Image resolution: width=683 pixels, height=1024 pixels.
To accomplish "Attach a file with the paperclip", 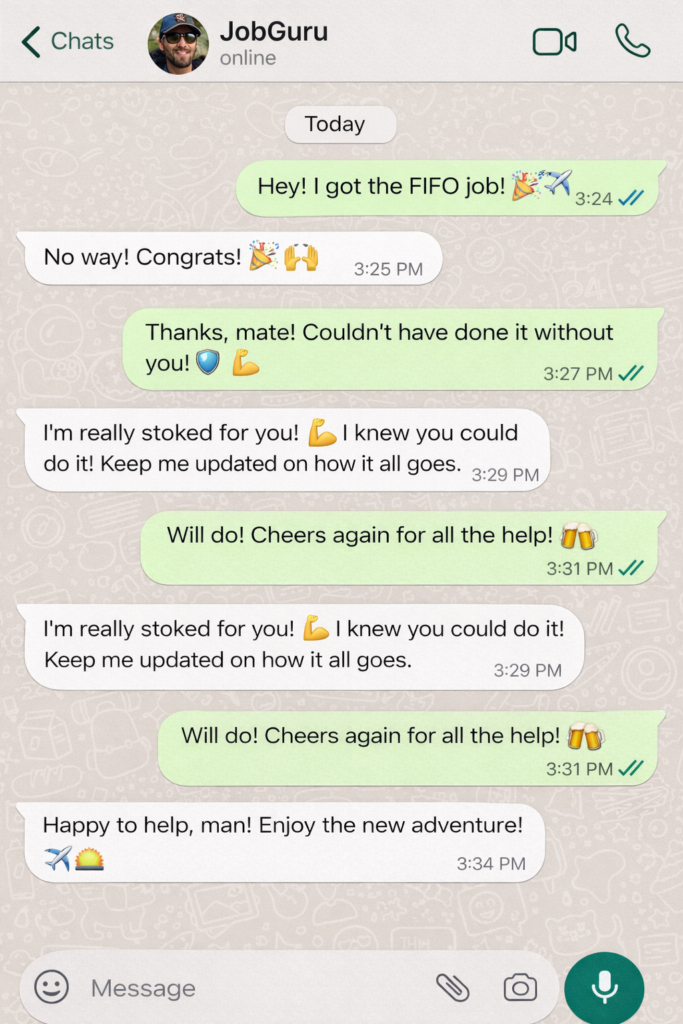I will [453, 988].
